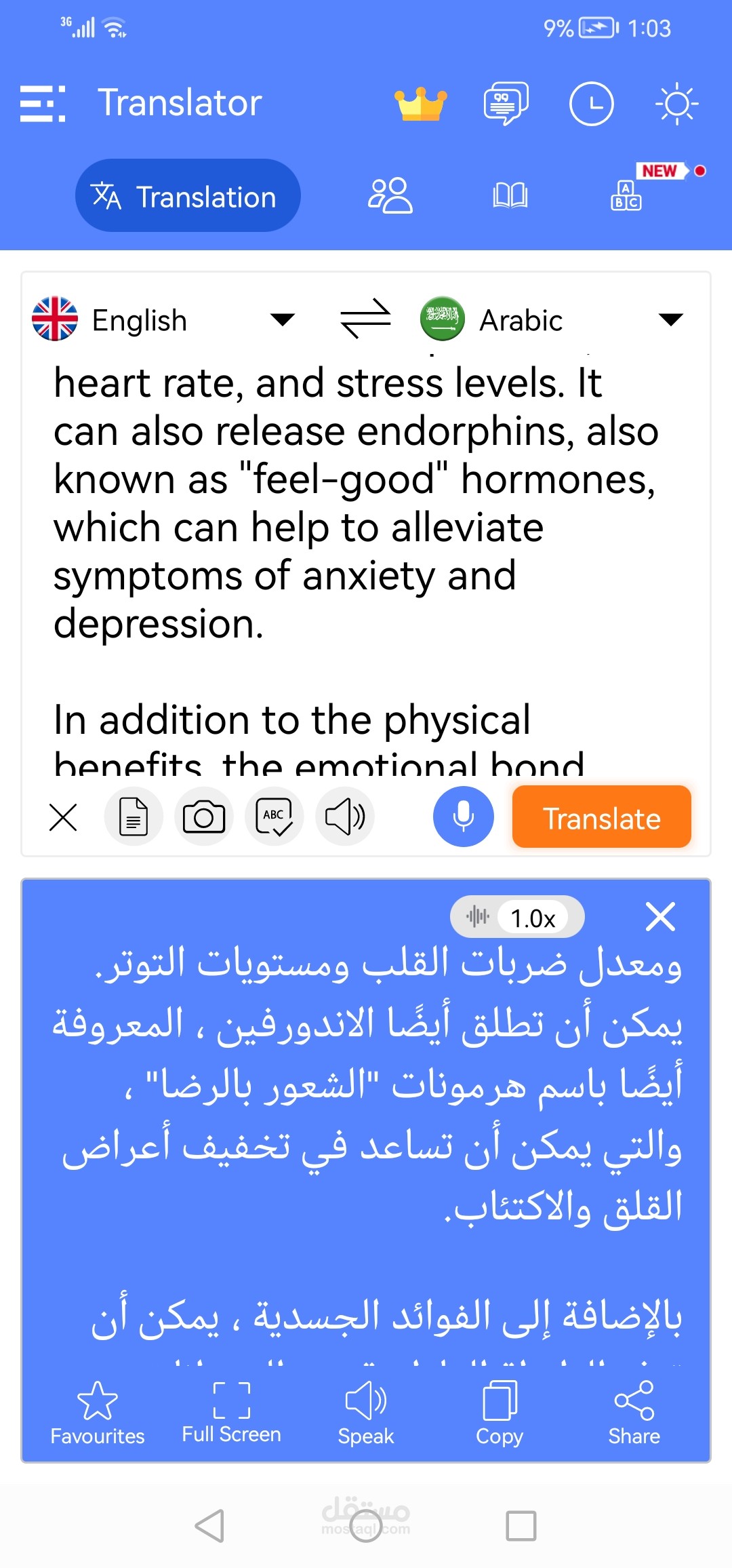Expand the English source language dropdown
The width and height of the screenshot is (732, 1568).
pos(163,319)
